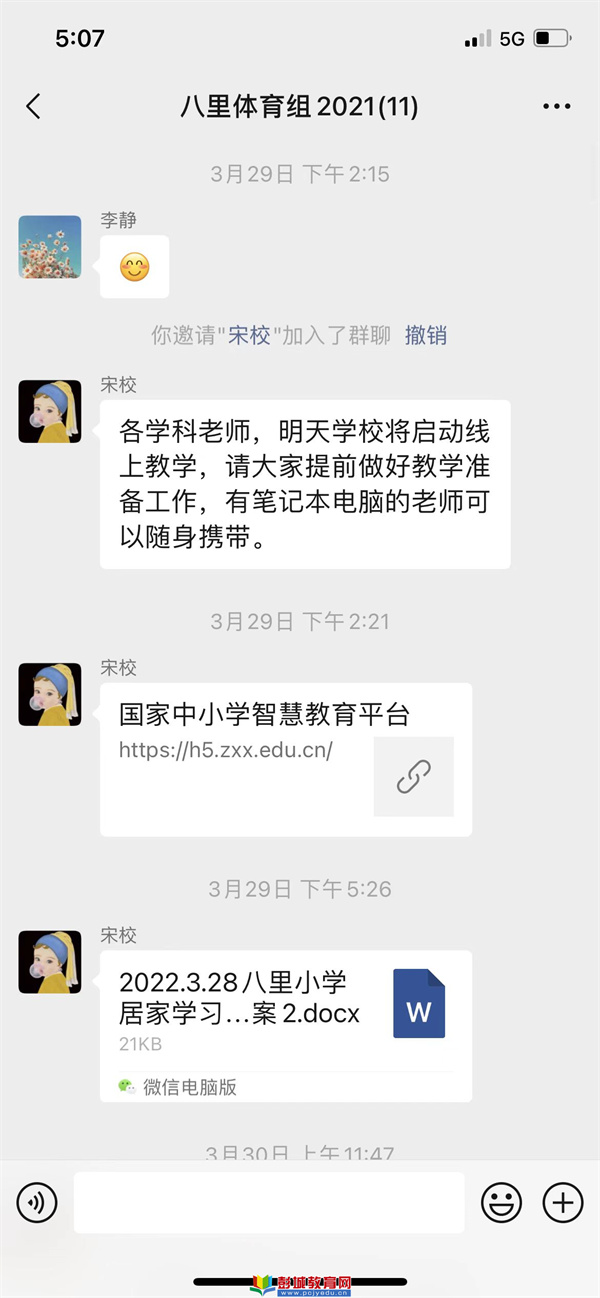Open the 国家中小学智慧教育平台 link card
This screenshot has height=1298, width=600.
[285, 759]
